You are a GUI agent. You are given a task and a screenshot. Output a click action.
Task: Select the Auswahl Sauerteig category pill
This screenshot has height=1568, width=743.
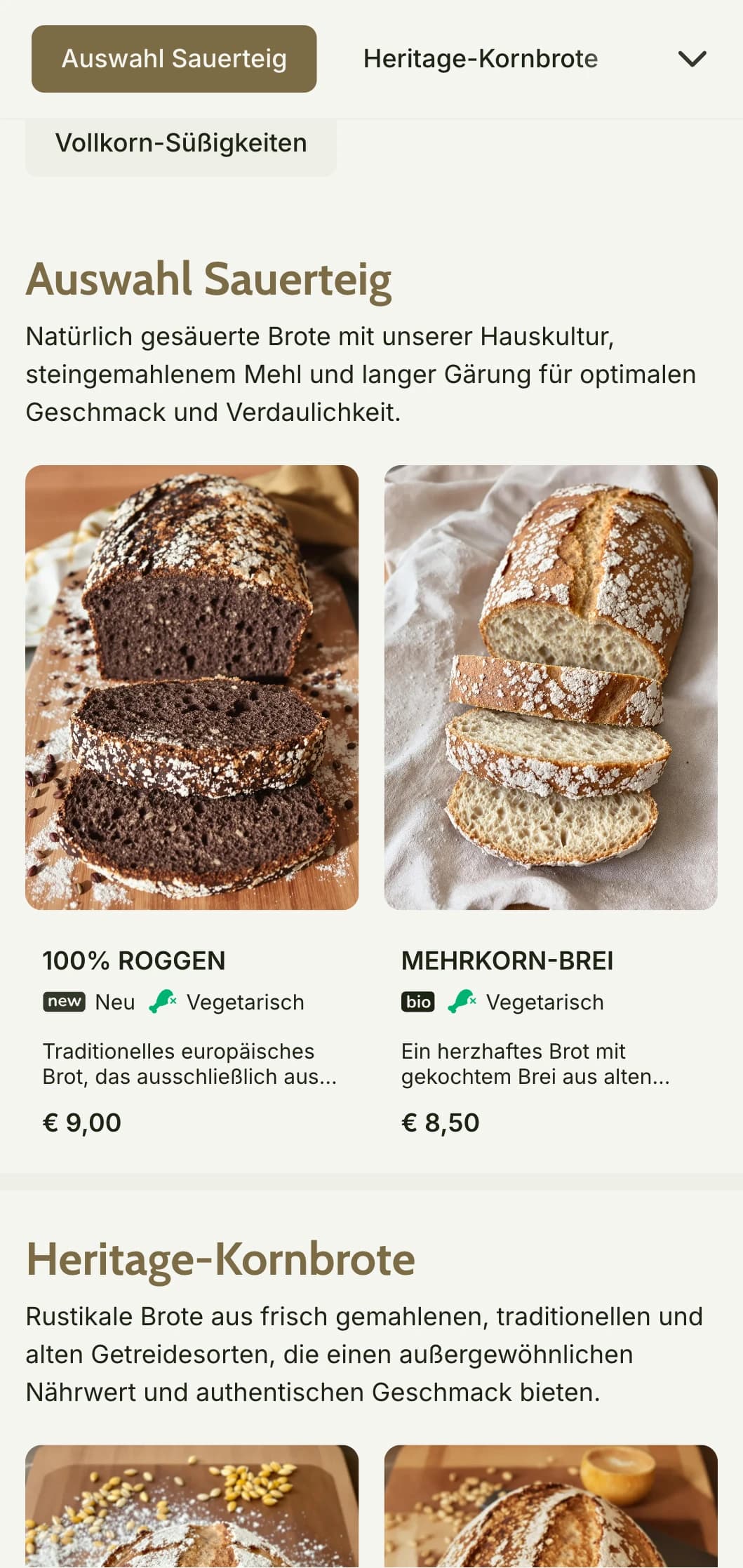click(173, 59)
